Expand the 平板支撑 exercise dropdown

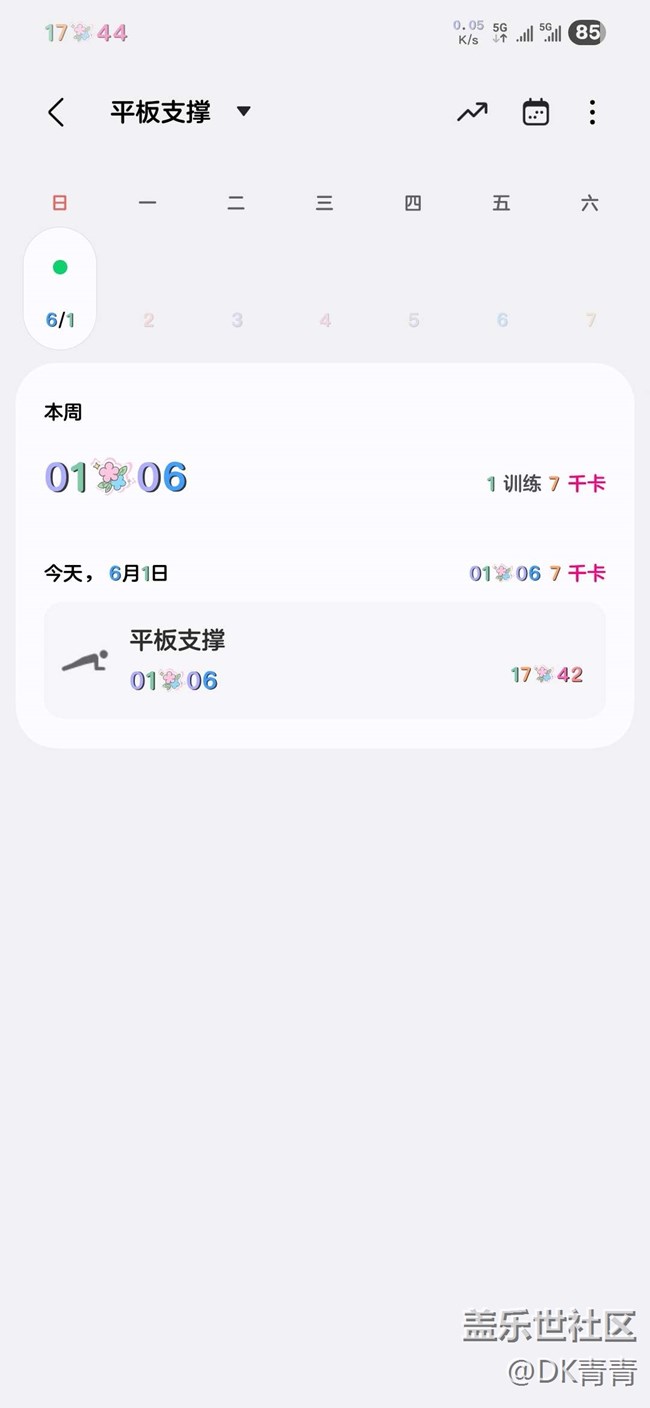(x=243, y=112)
